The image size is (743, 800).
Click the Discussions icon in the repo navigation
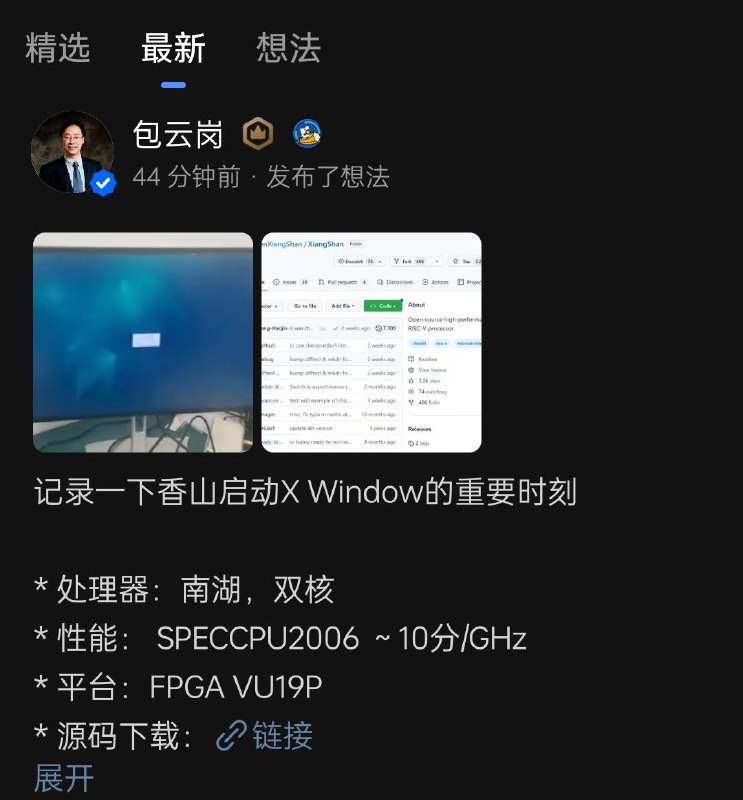coord(379,282)
